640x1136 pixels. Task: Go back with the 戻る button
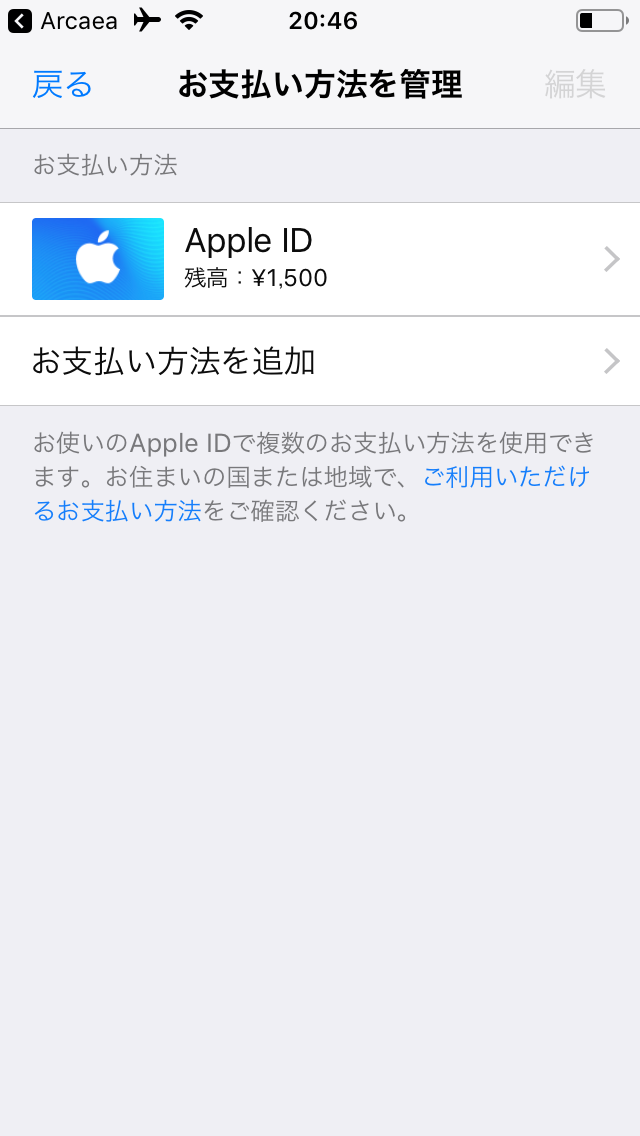[62, 85]
